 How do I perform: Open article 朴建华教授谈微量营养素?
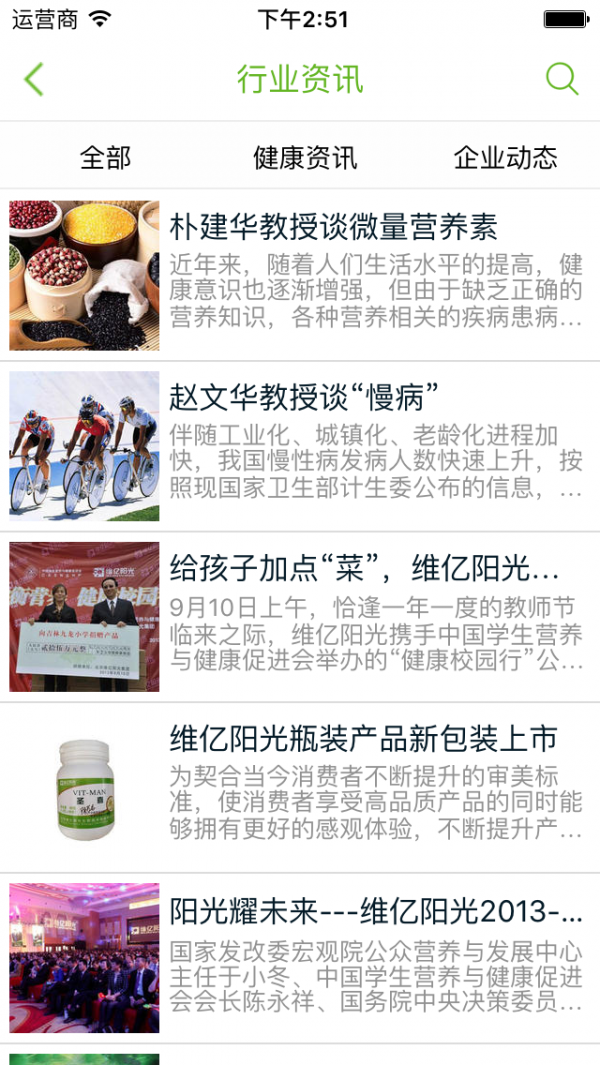point(334,227)
